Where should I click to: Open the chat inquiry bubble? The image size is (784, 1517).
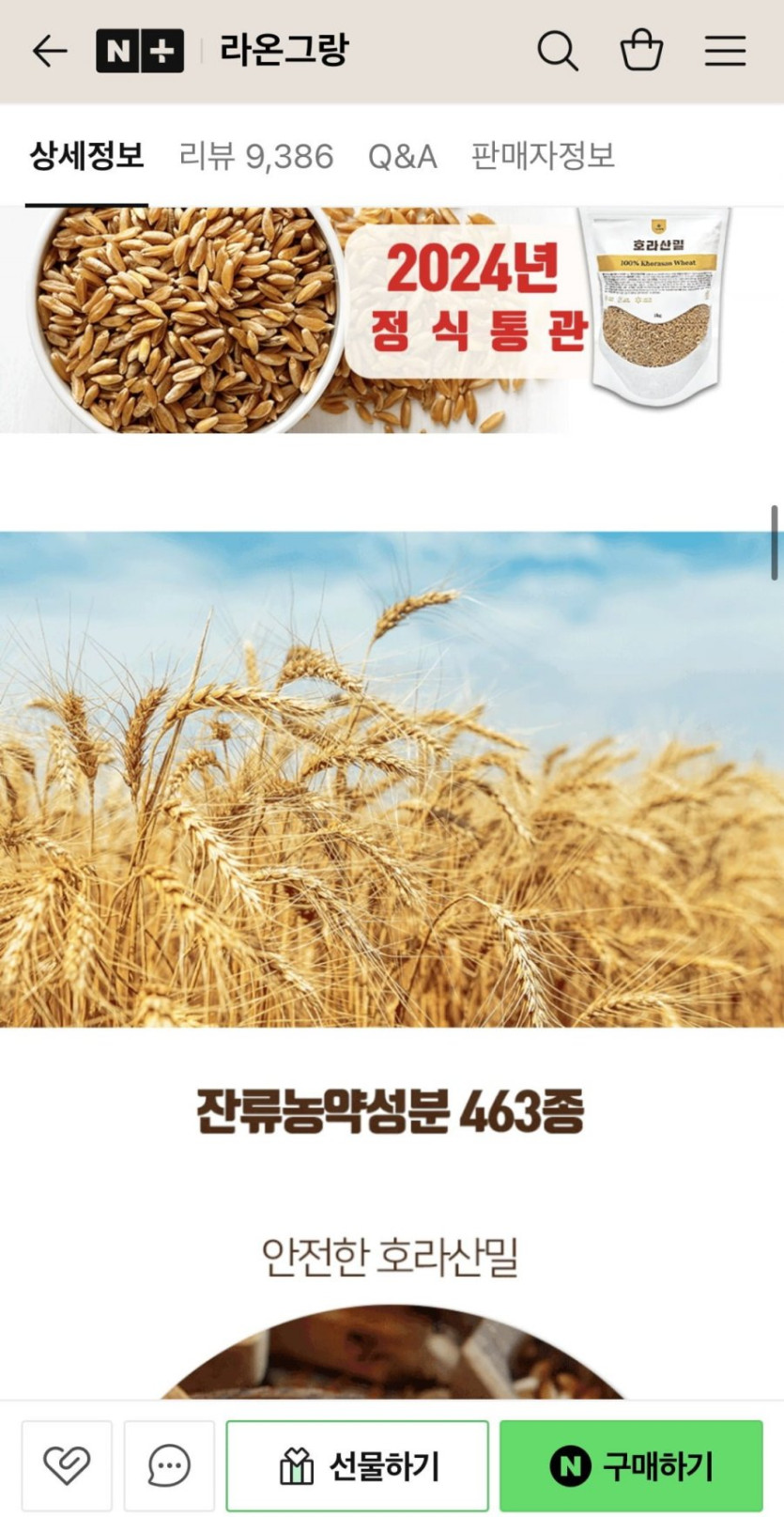pos(169,1465)
